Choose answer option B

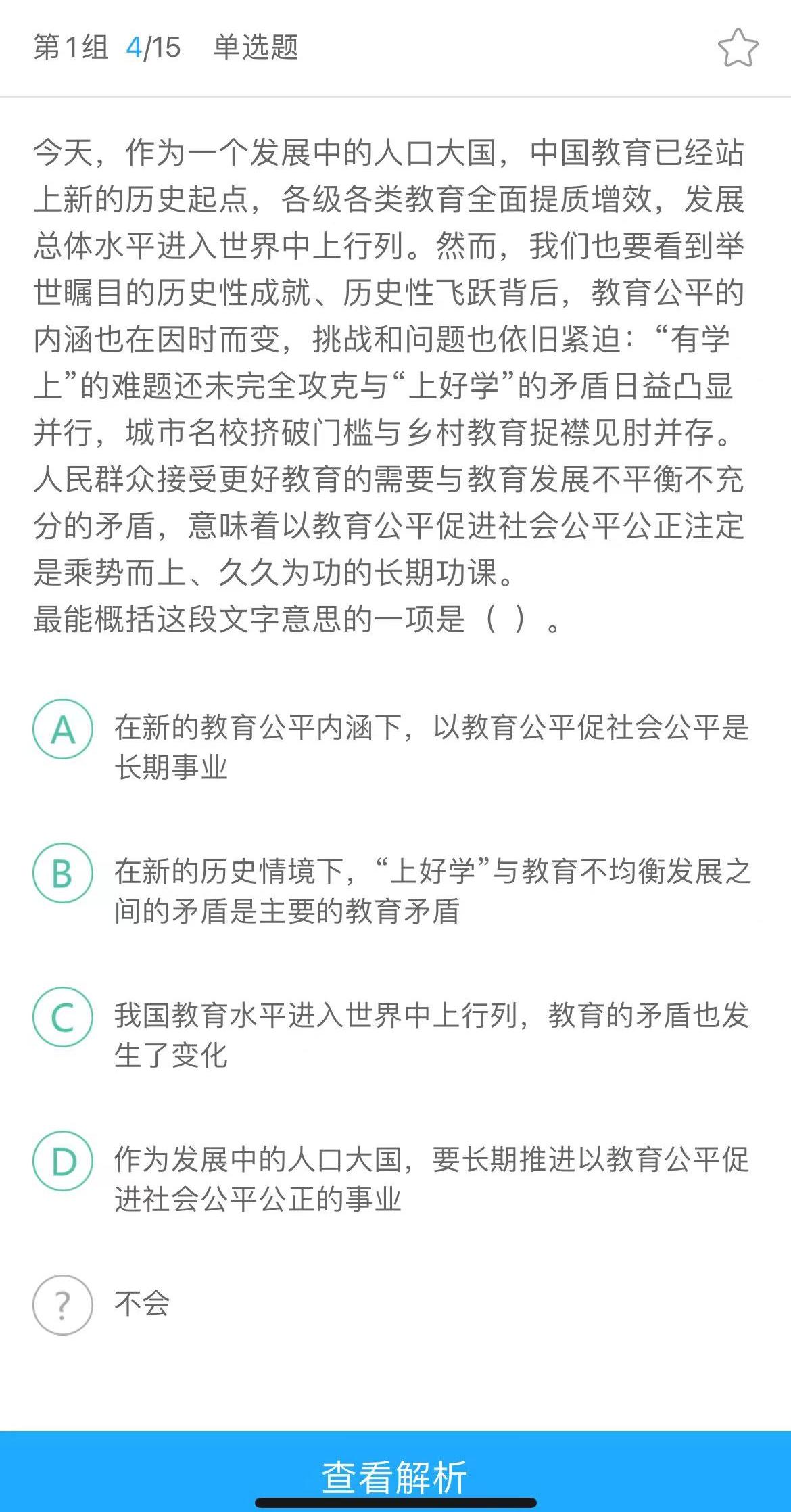tap(63, 873)
